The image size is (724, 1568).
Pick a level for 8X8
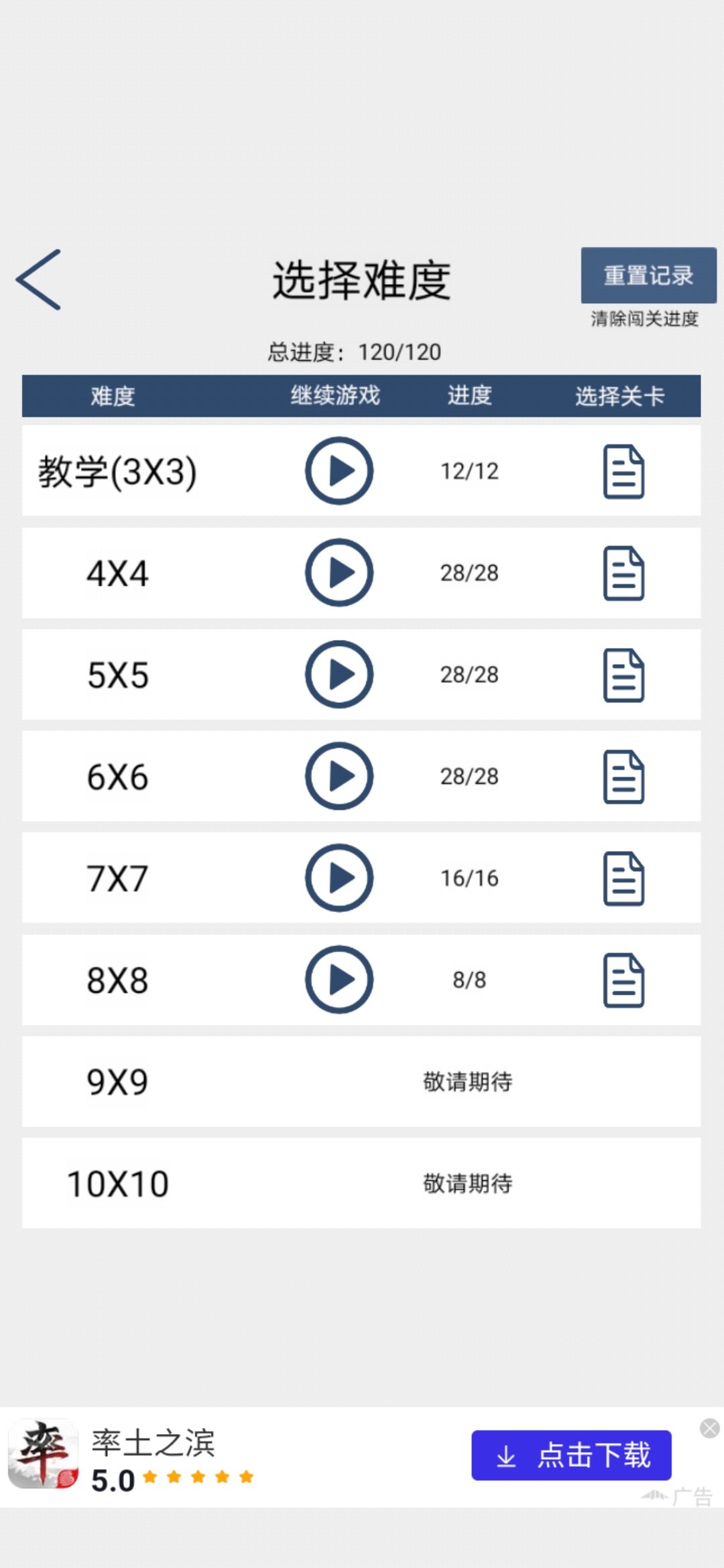point(623,981)
